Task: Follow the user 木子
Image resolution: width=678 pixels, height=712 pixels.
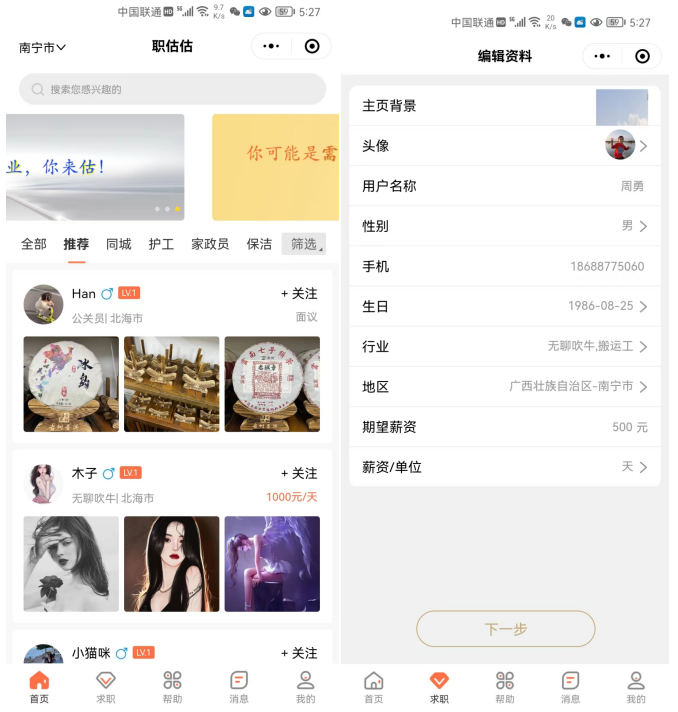Action: pos(299,474)
